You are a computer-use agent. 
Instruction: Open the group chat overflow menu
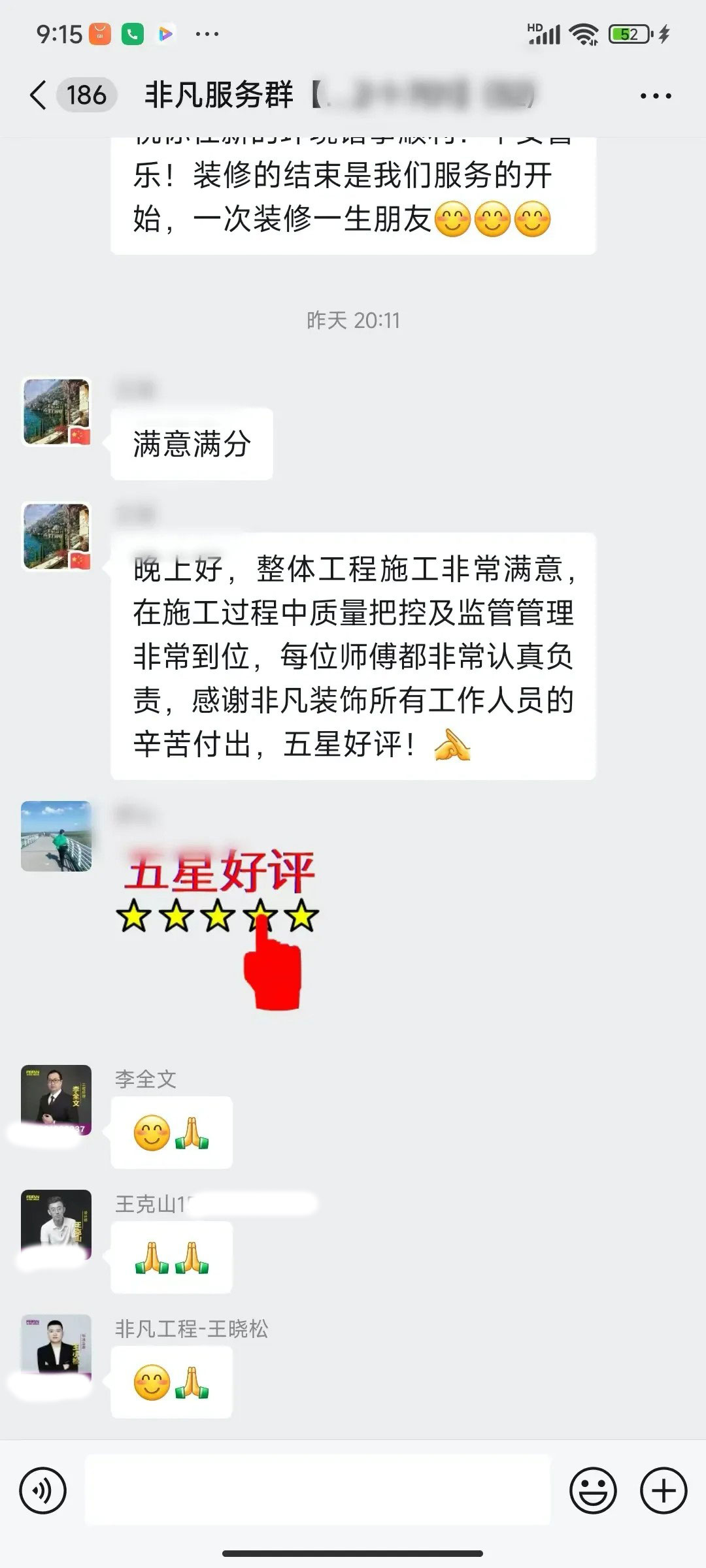[656, 96]
